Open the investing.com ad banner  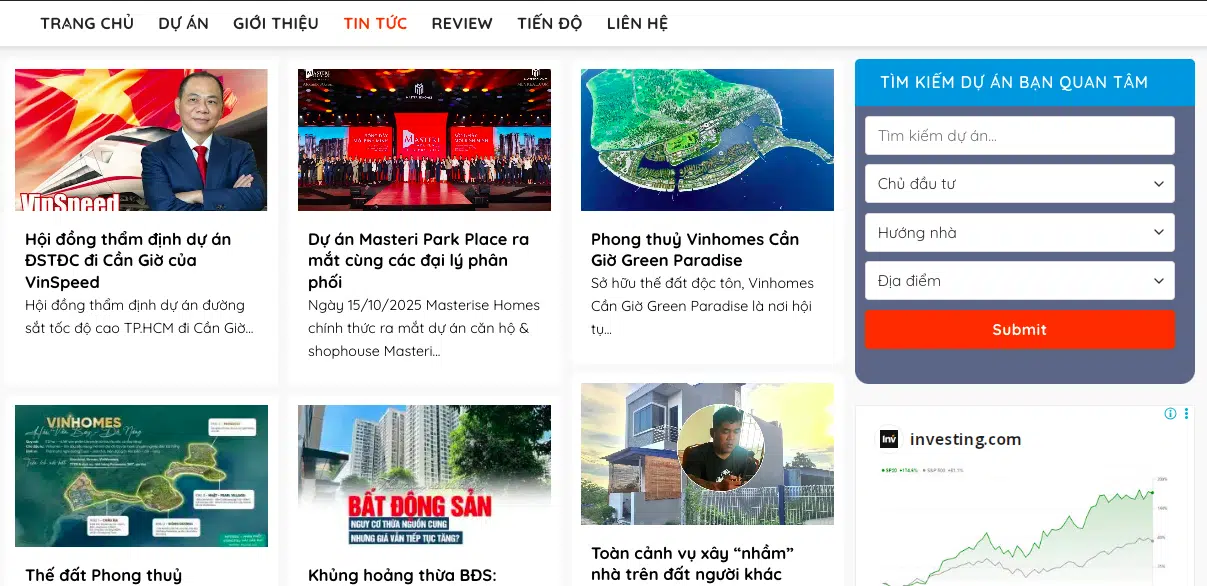tap(1020, 500)
